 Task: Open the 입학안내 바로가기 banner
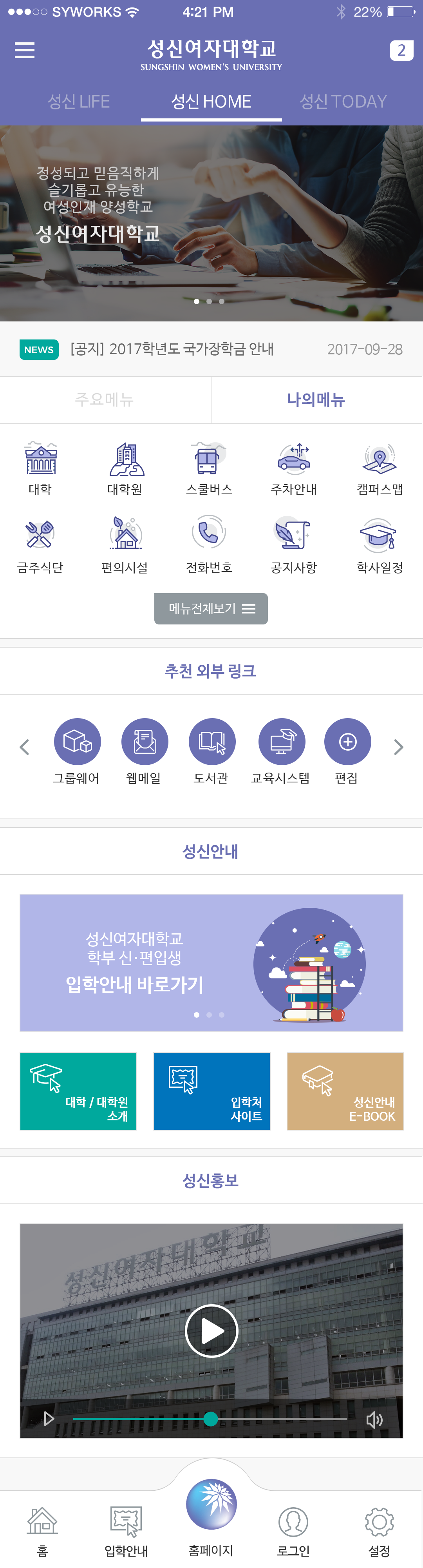(211, 962)
